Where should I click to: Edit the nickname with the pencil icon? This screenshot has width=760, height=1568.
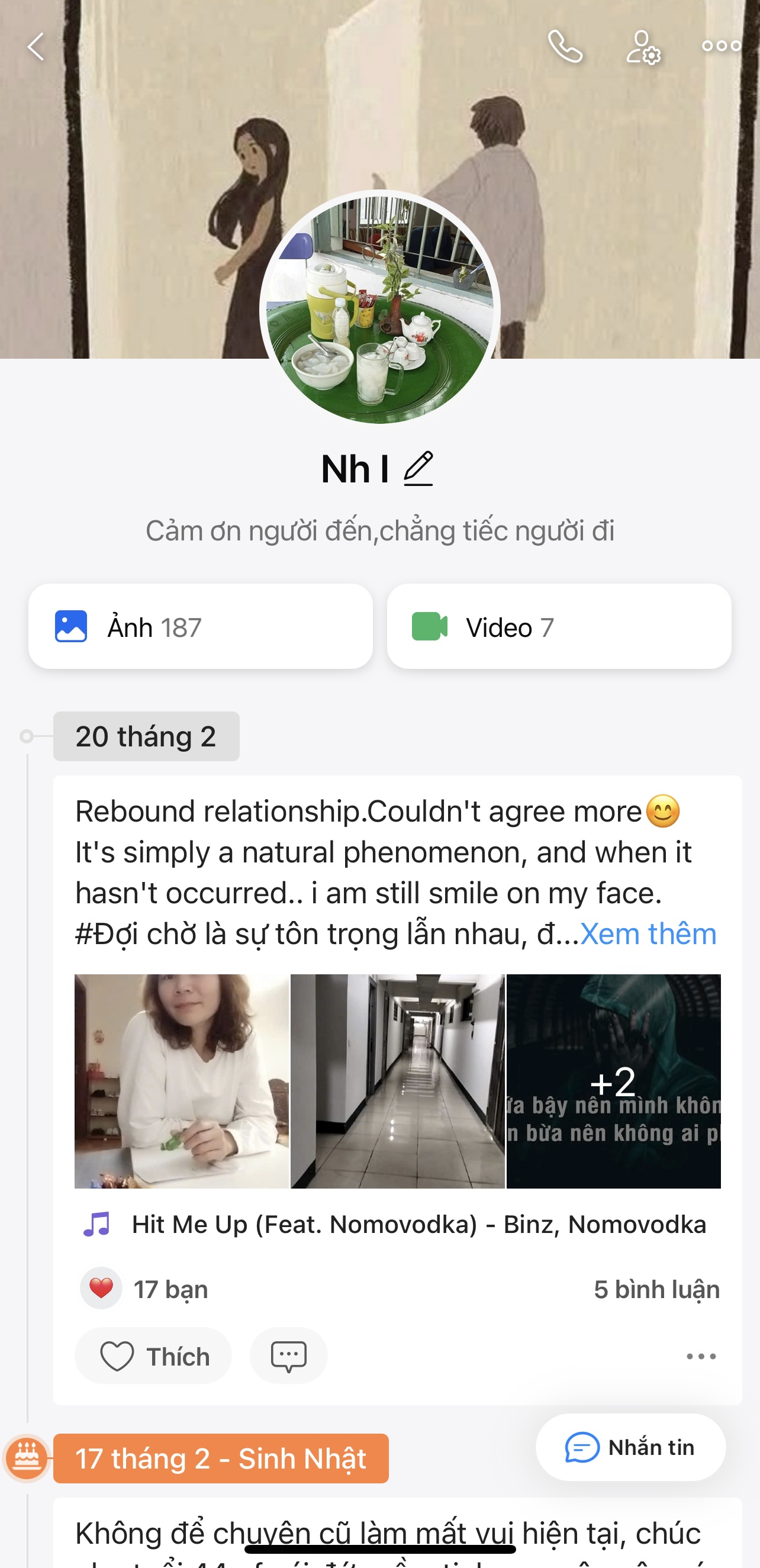point(418,469)
